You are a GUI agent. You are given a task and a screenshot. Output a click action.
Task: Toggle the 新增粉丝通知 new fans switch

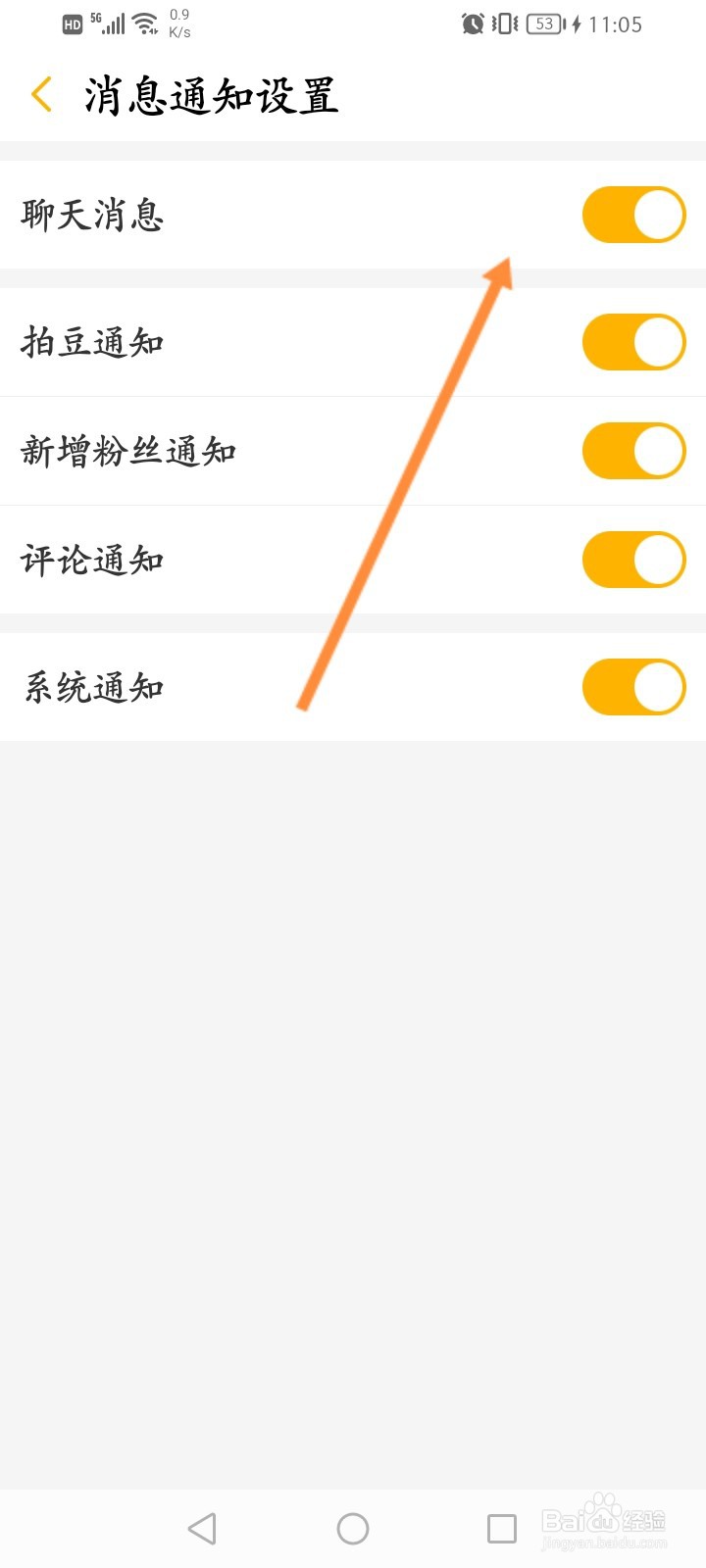[633, 451]
